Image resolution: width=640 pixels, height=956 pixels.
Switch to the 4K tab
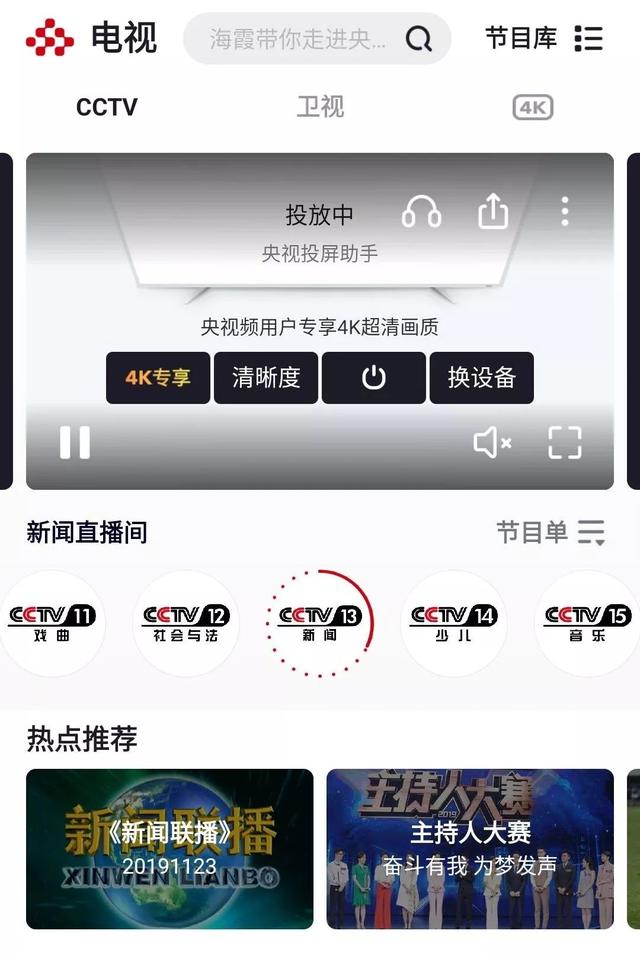click(532, 107)
